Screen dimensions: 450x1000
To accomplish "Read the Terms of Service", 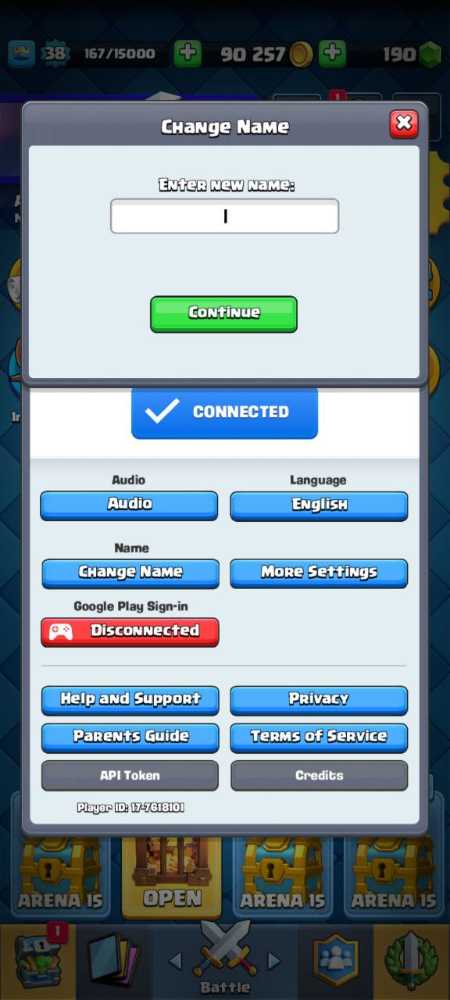I will [x=319, y=737].
